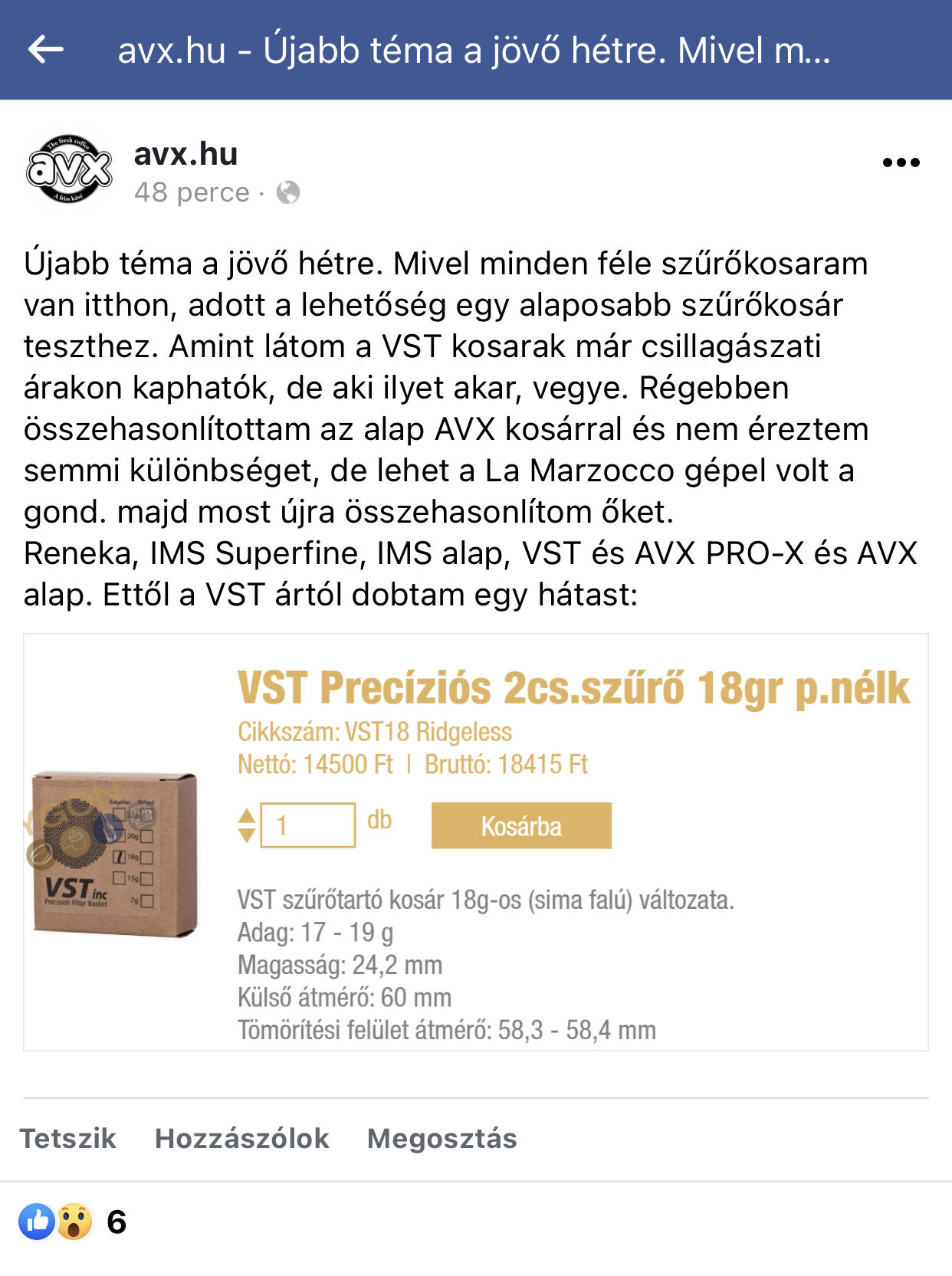Open the post's three-dot options menu
Screen dimensions: 952x1276
coord(901,162)
